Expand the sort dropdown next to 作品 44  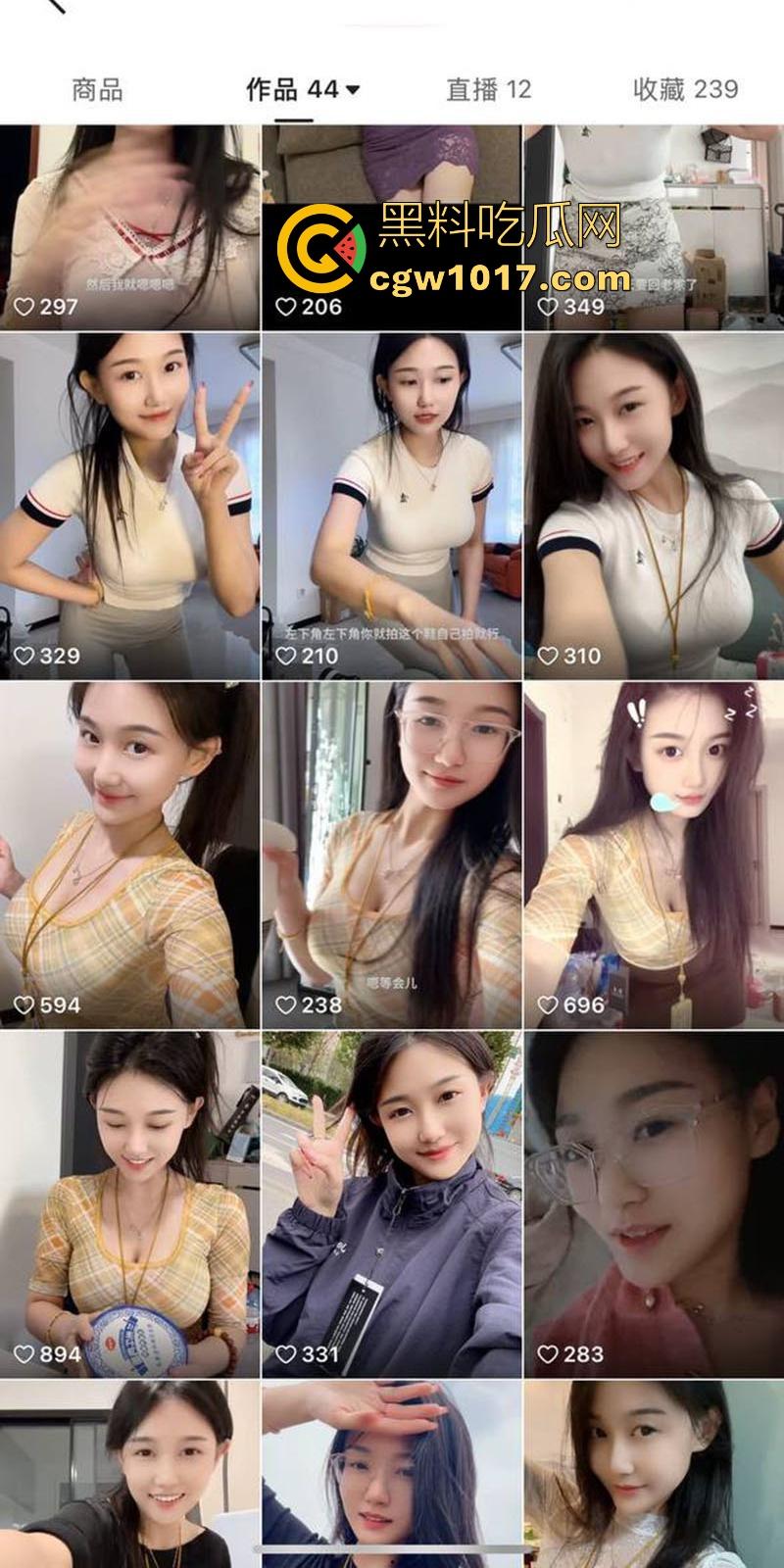355,88
